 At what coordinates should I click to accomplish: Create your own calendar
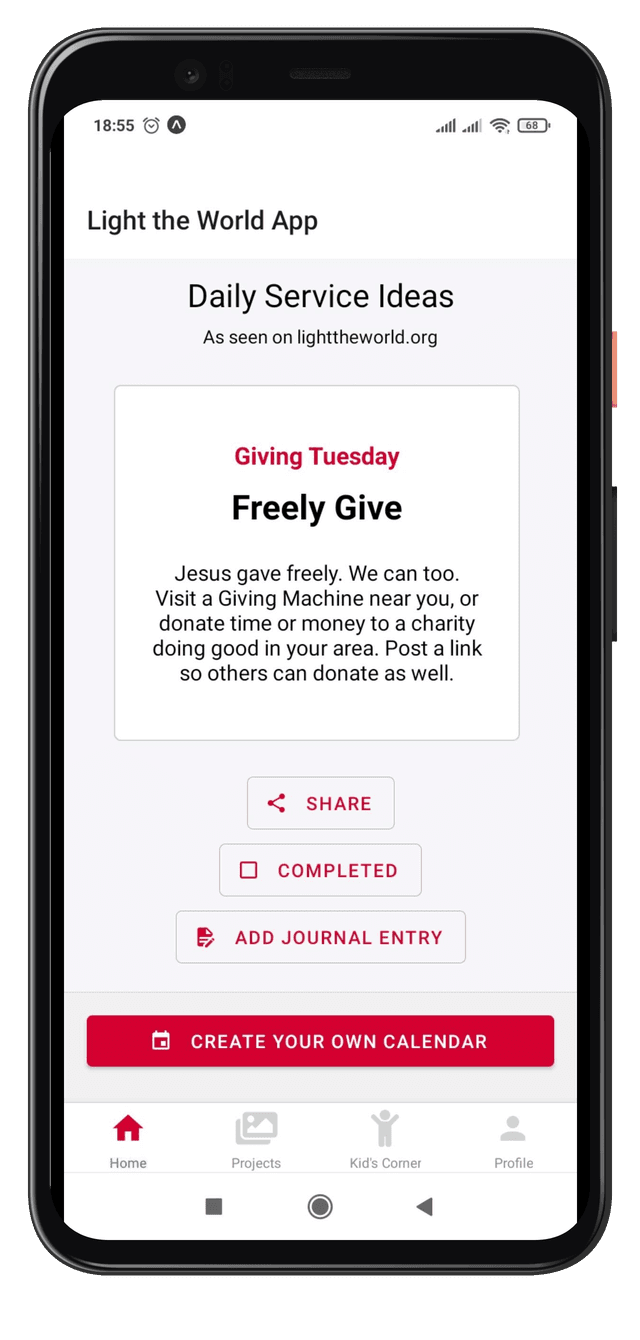320,1041
